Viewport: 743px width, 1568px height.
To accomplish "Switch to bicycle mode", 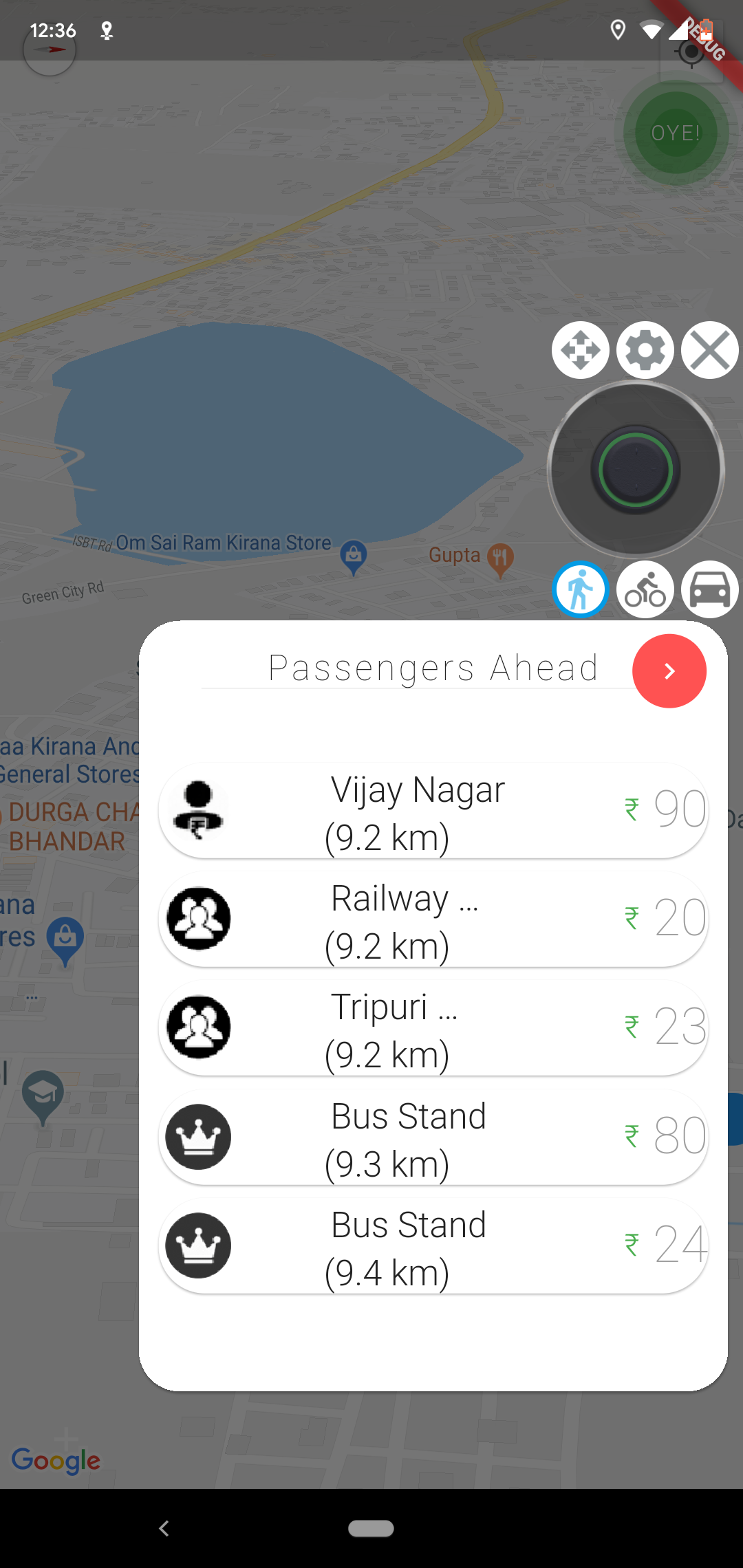I will (x=645, y=589).
